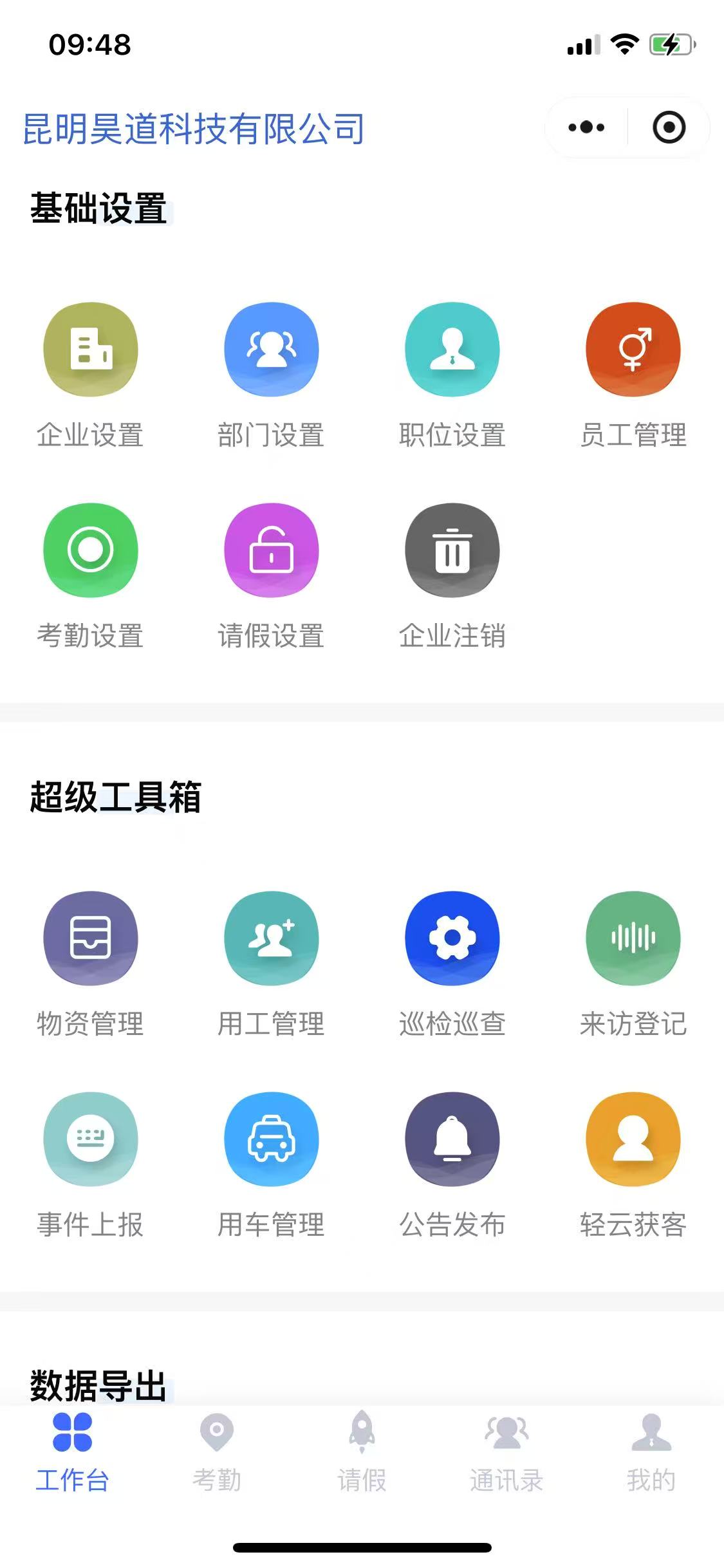Open 部门设置 department settings
The image size is (724, 1568).
271,350
